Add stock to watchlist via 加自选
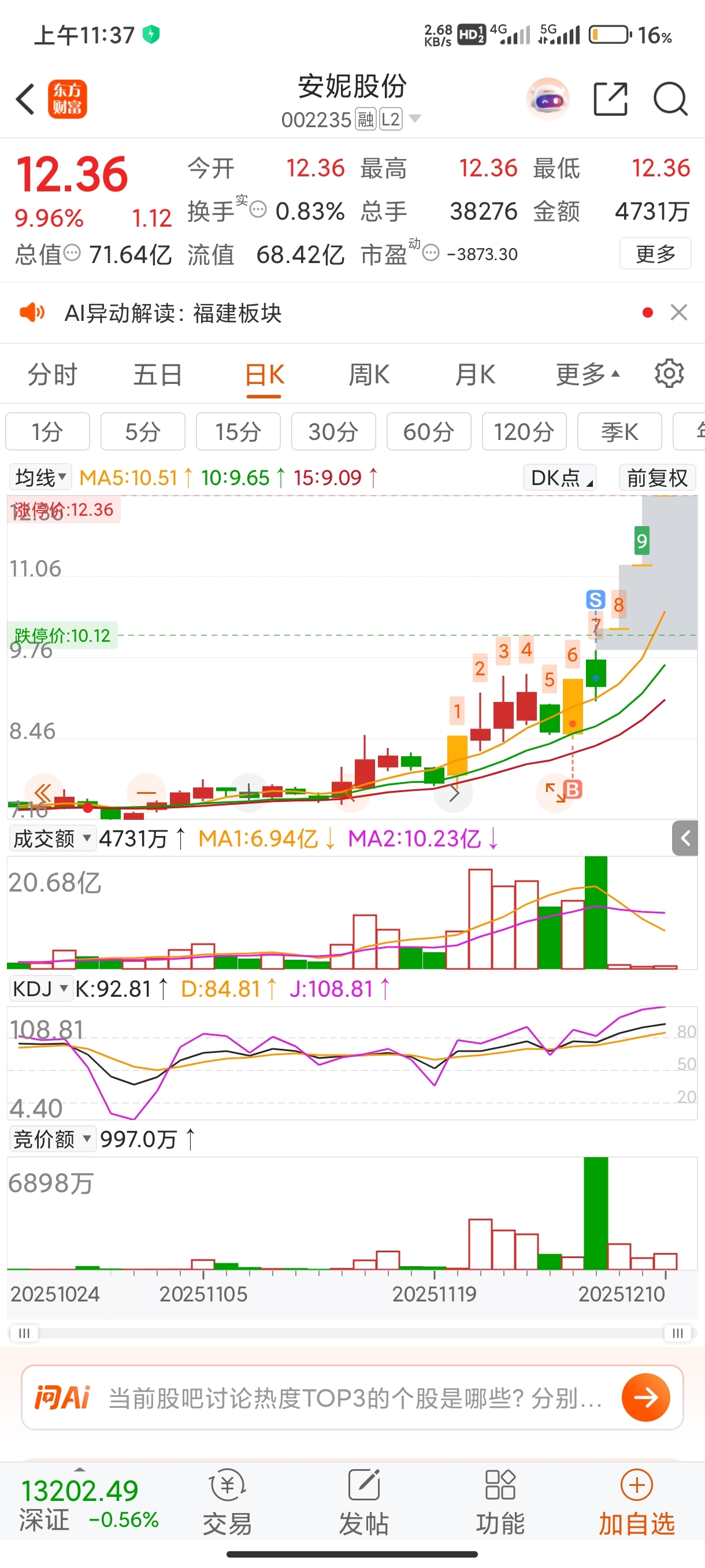The width and height of the screenshot is (705, 1568). pos(636,1502)
